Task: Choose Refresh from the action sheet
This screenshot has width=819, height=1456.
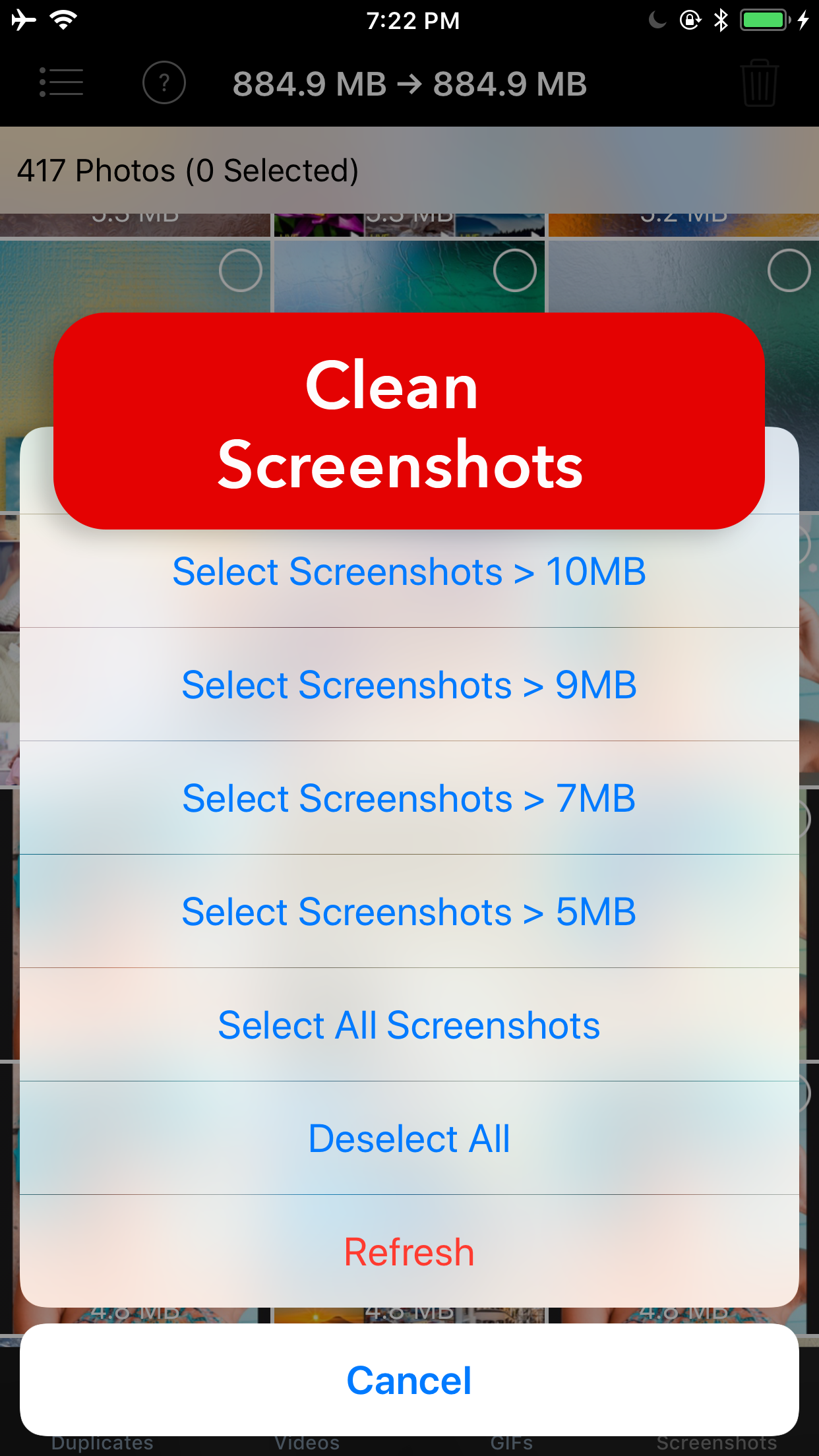Action: click(409, 1252)
